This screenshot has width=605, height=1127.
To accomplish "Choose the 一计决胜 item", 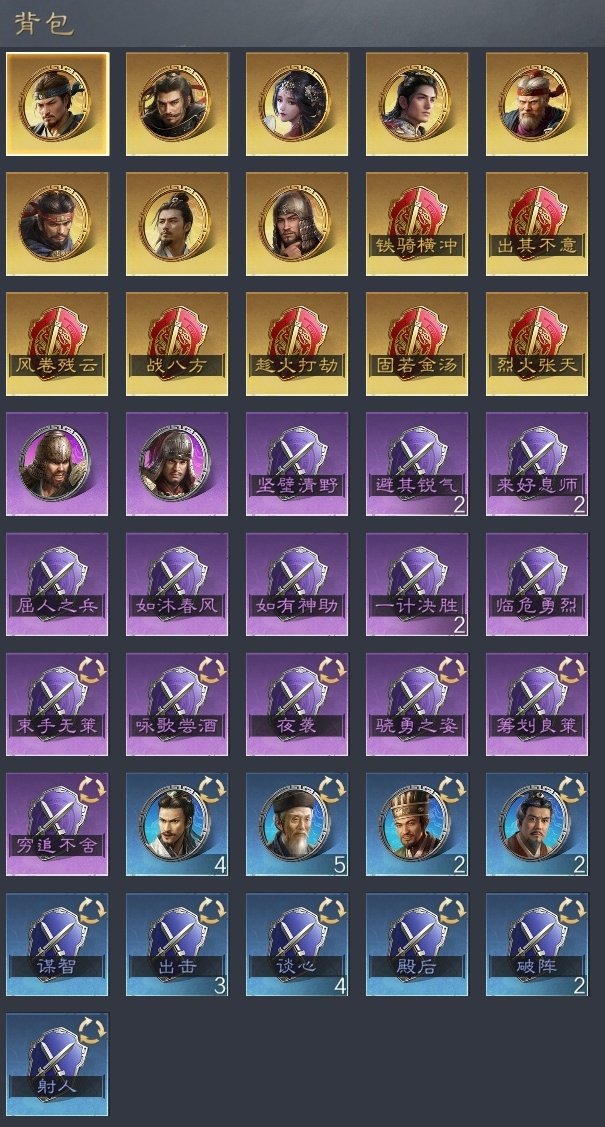I will (417, 583).
